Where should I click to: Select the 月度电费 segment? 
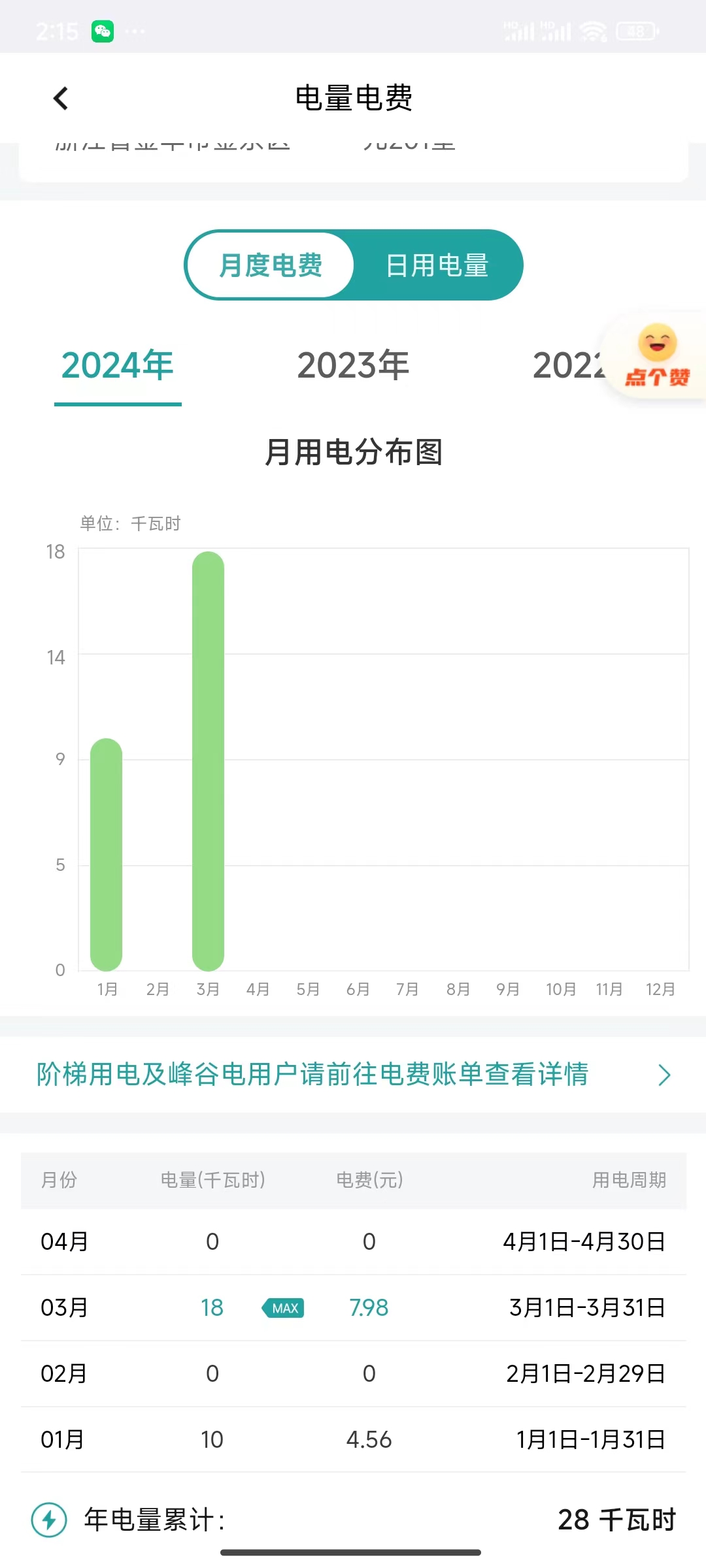(x=270, y=265)
